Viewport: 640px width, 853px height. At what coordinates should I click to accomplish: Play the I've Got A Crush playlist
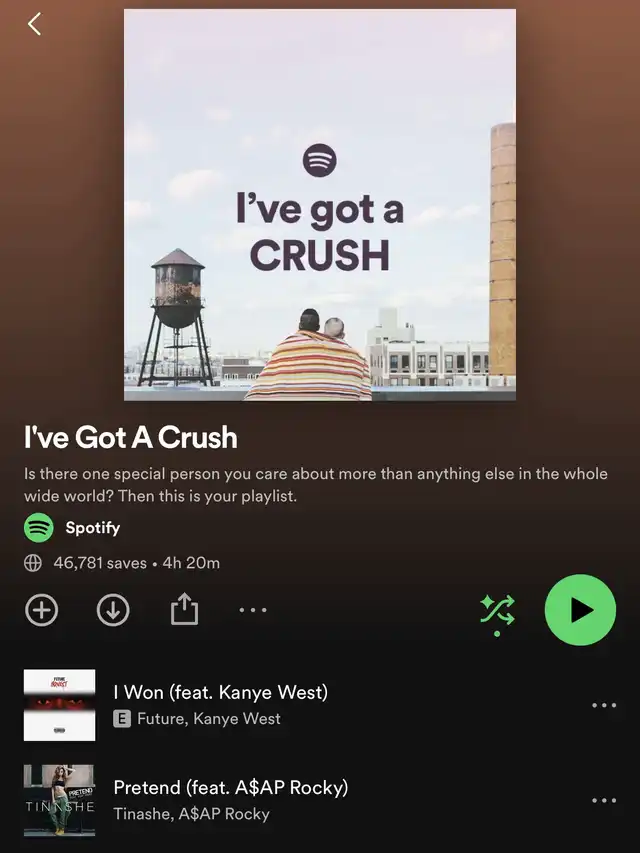[581, 610]
